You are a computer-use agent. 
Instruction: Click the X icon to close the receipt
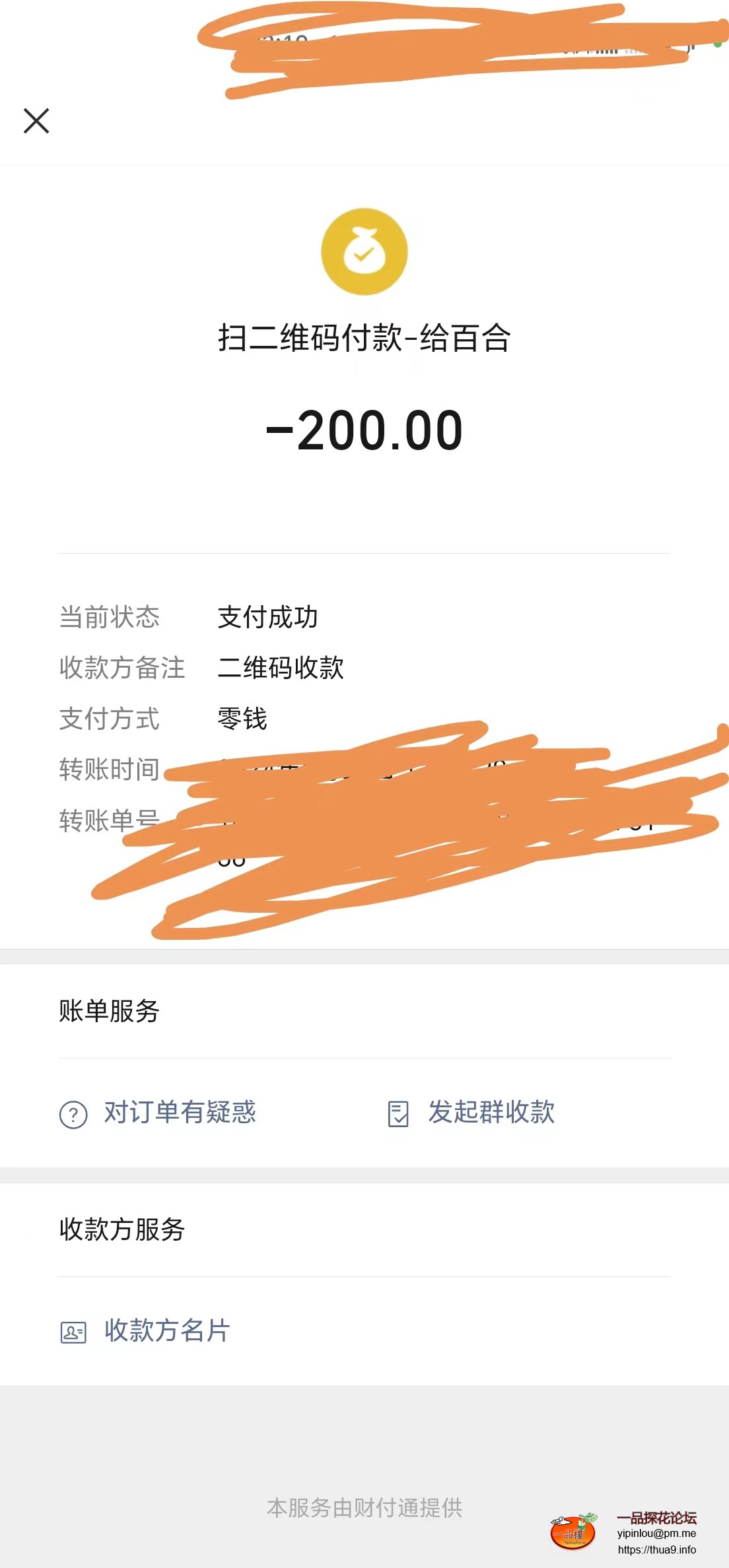[x=36, y=121]
